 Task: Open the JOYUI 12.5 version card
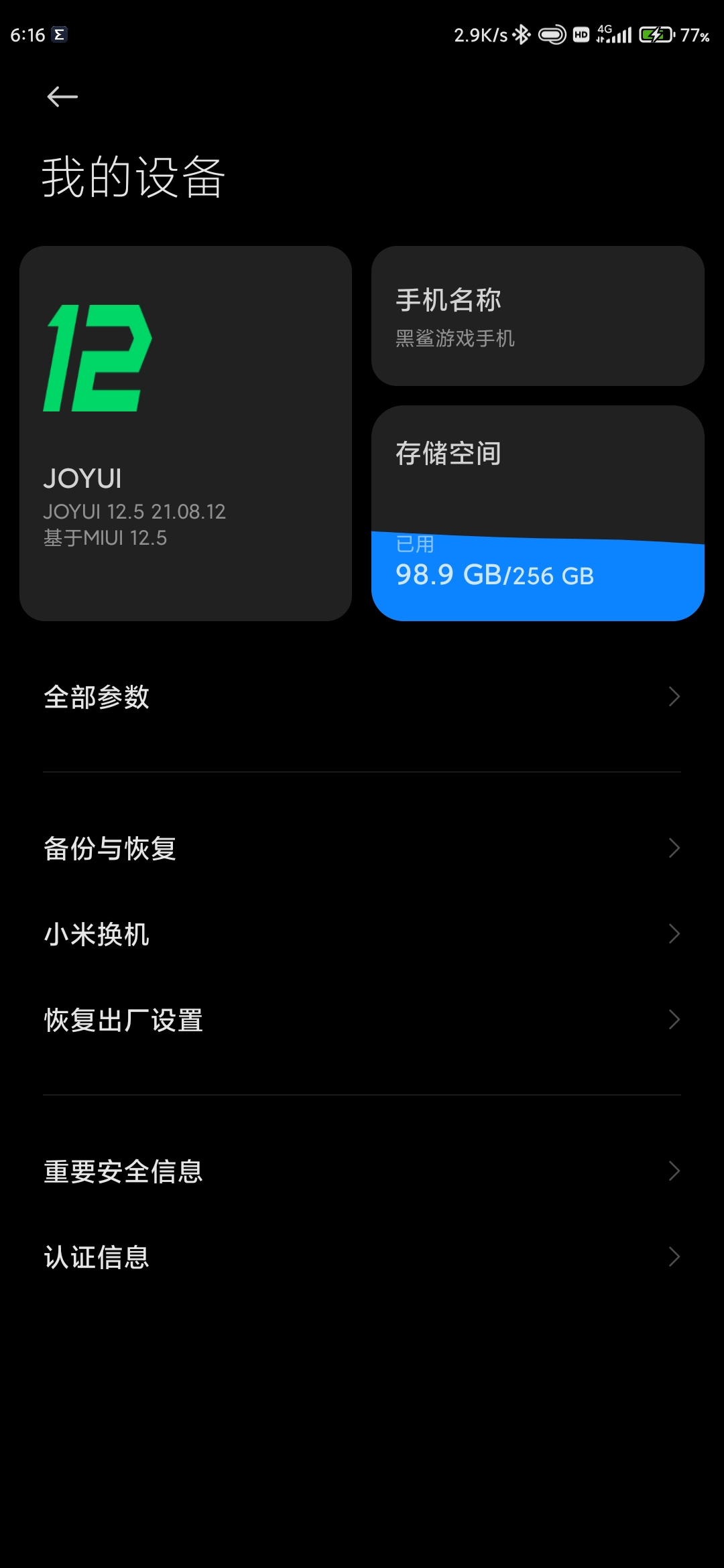pyautogui.click(x=186, y=434)
